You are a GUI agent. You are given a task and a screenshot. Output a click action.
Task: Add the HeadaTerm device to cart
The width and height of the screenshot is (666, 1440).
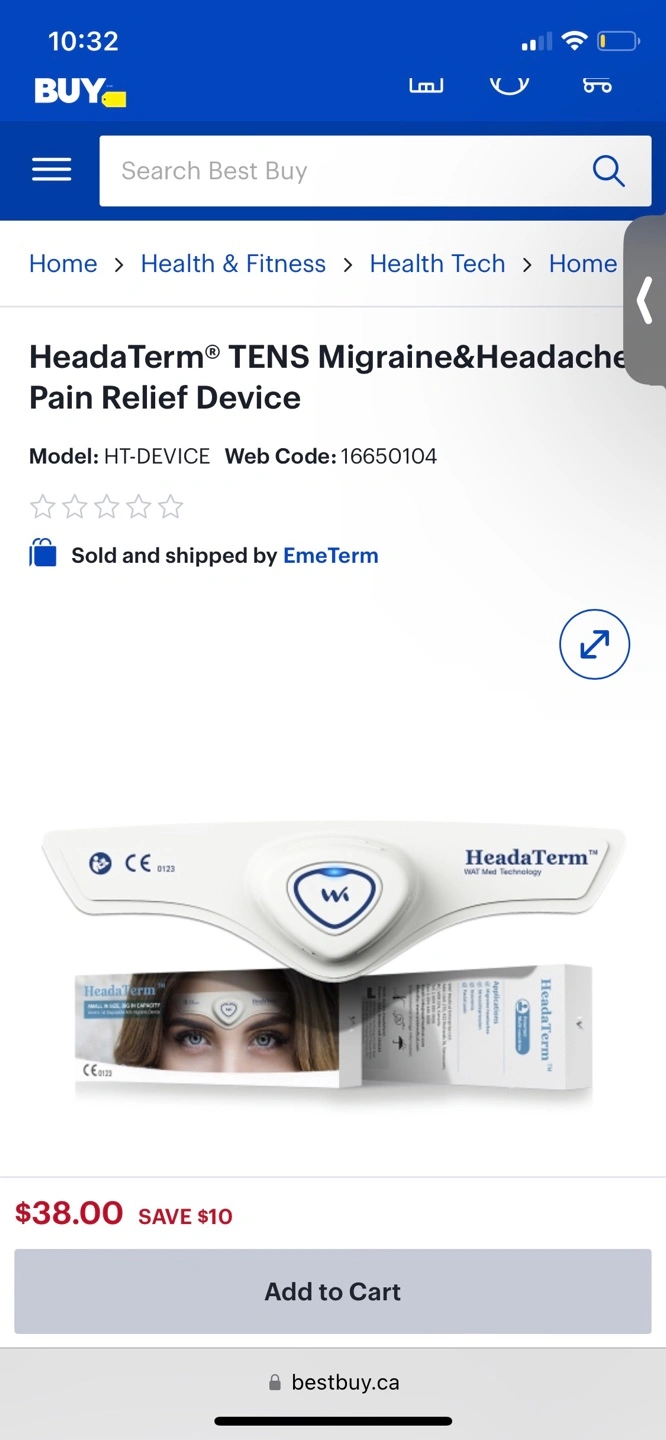pyautogui.click(x=333, y=1291)
